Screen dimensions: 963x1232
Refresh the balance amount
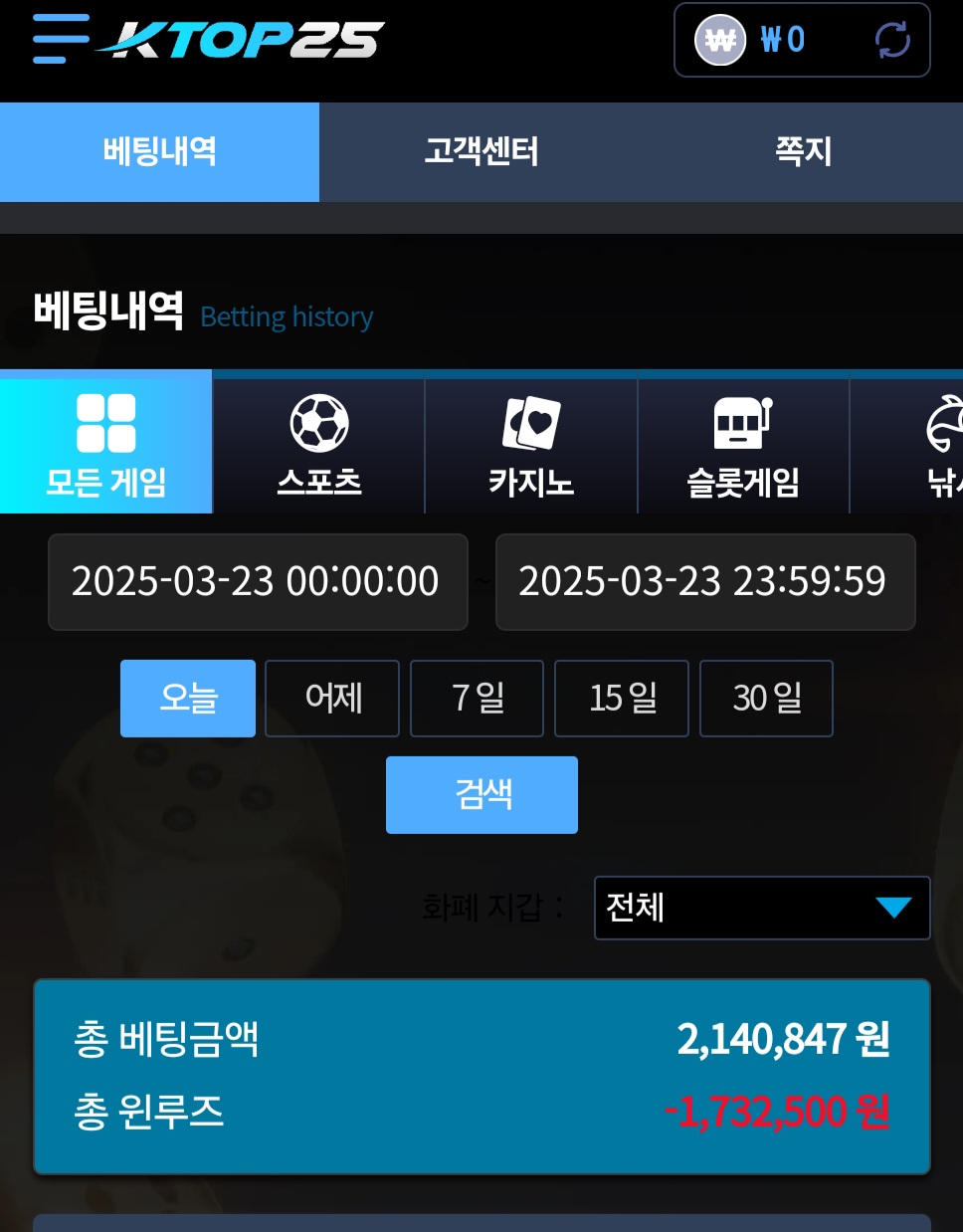point(892,40)
